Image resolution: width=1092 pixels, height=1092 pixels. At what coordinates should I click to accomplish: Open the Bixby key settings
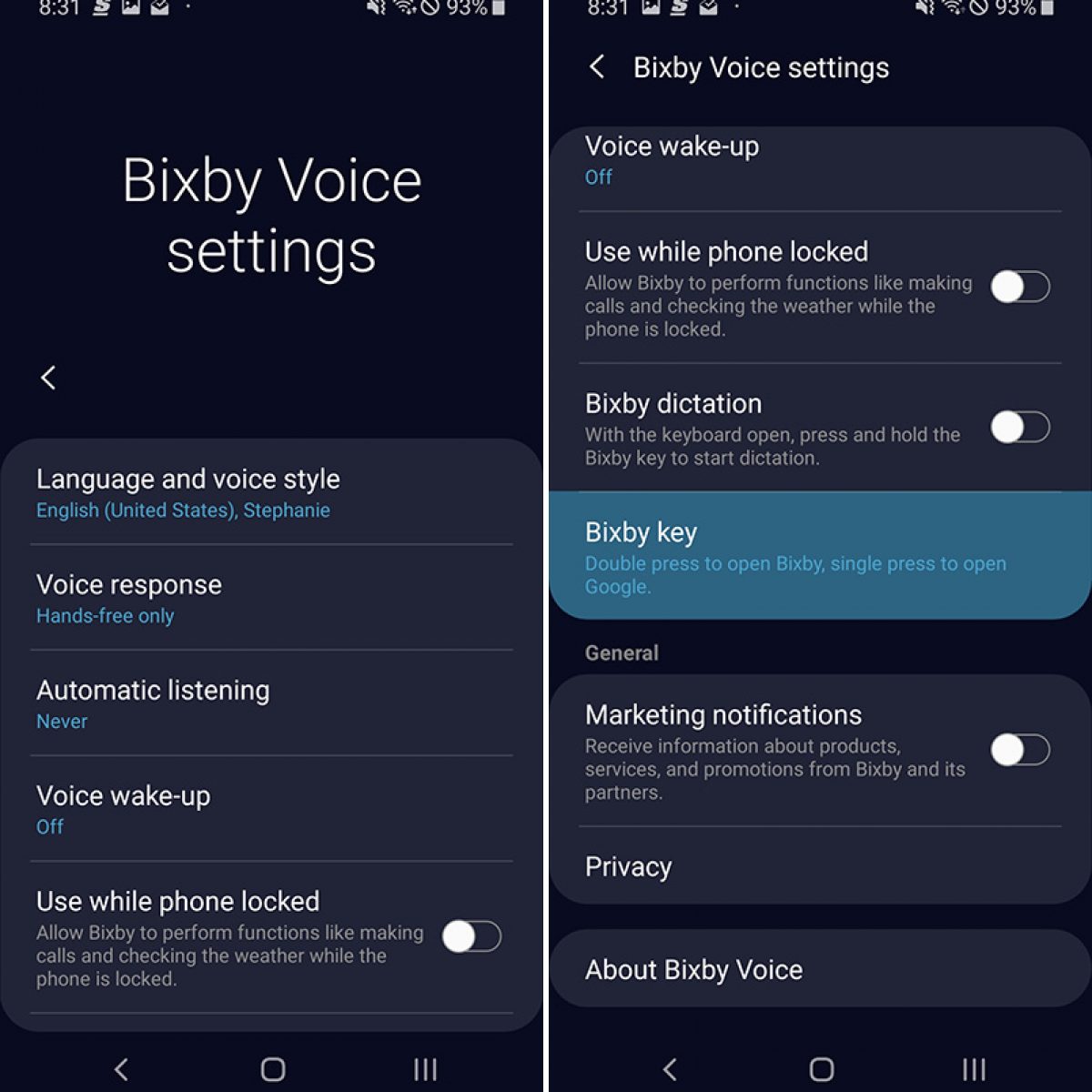(x=819, y=556)
